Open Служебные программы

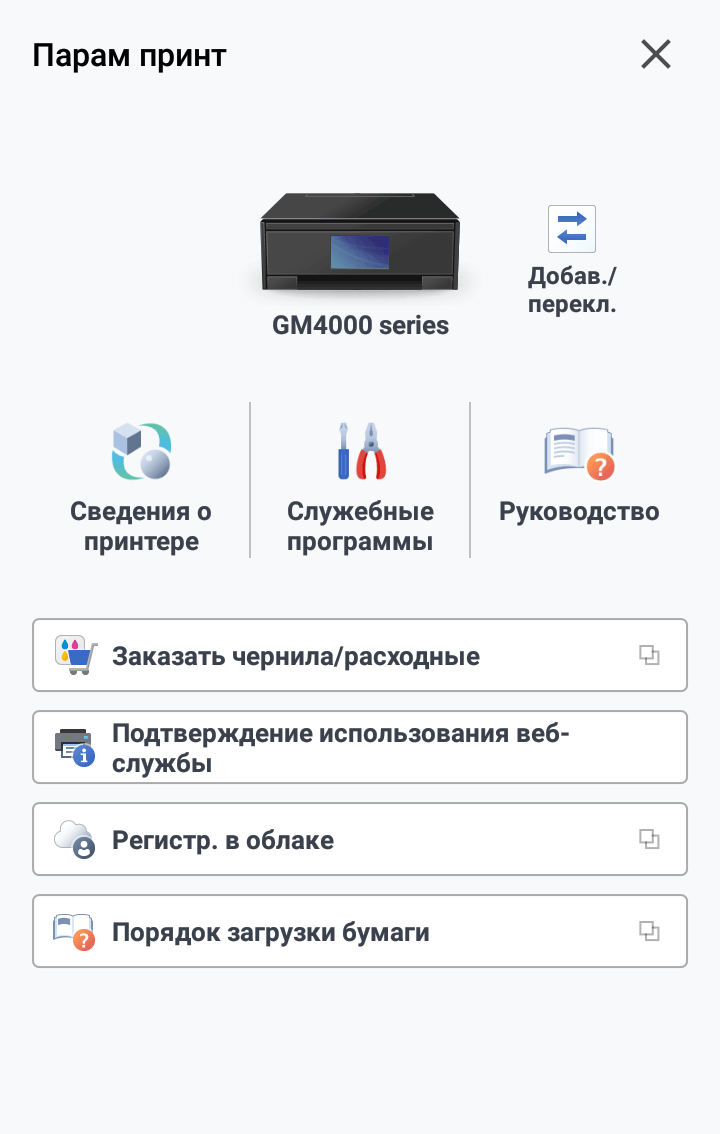click(x=360, y=485)
